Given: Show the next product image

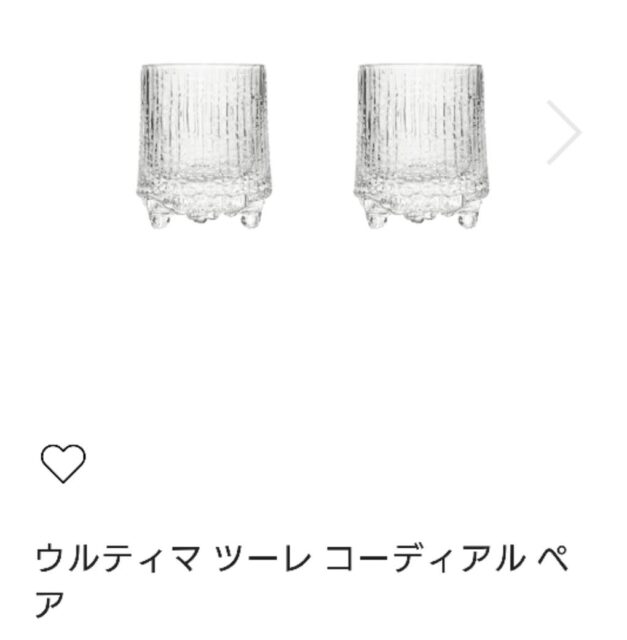Looking at the screenshot, I should pos(565,132).
